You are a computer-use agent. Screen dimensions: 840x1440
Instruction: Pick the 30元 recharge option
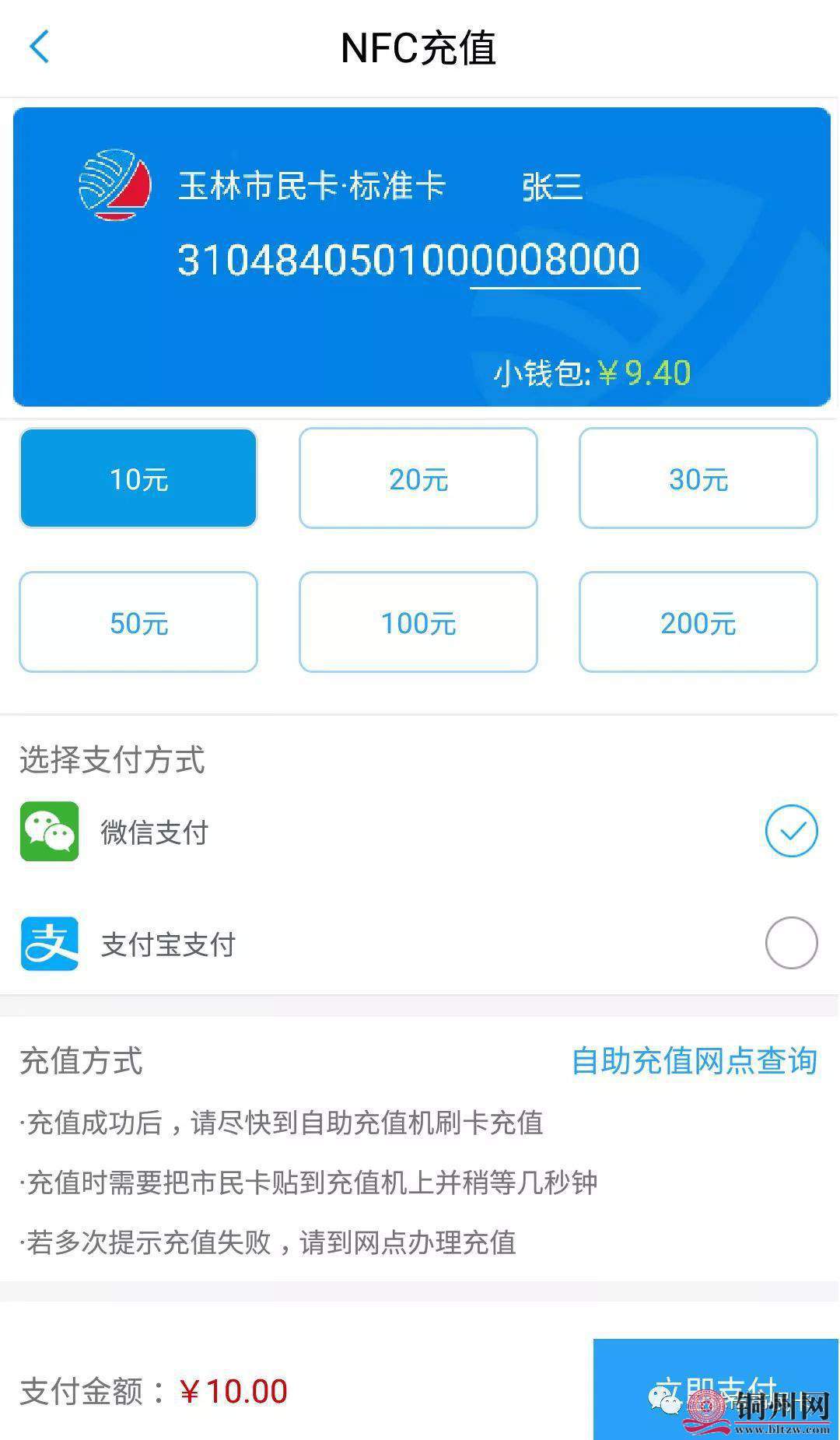coord(698,478)
